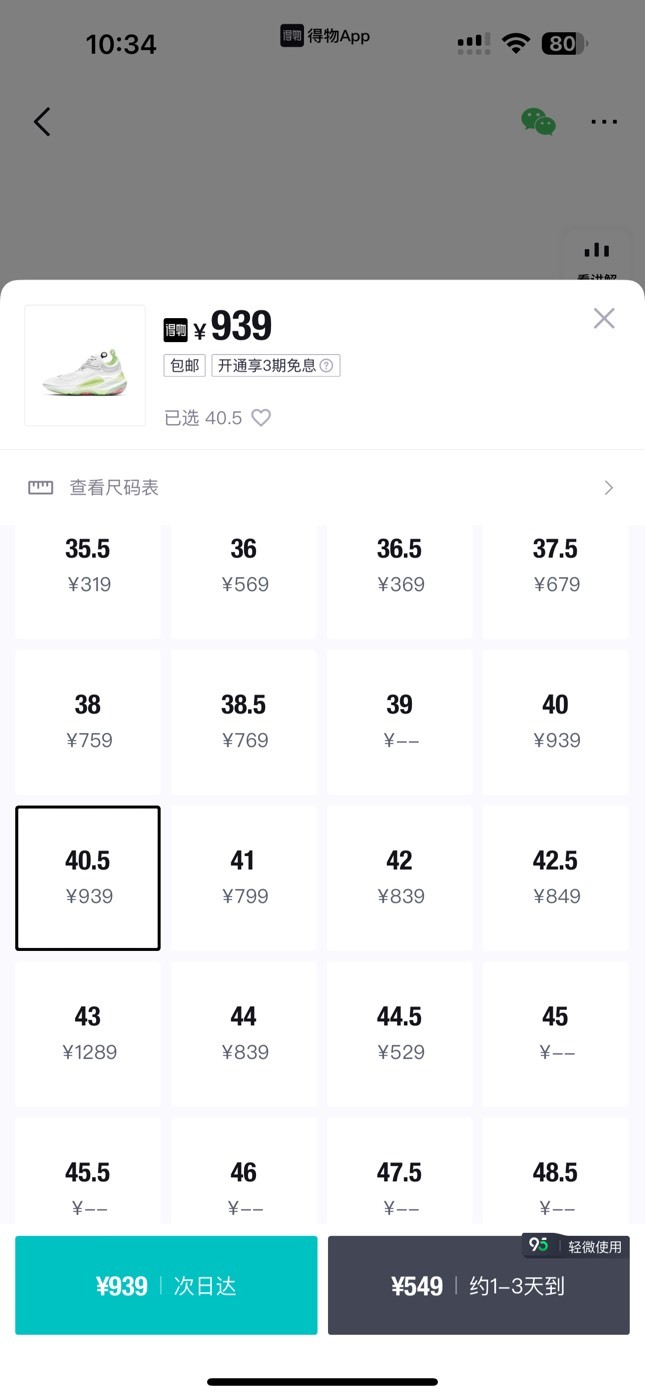The height and width of the screenshot is (1398, 645).
Task: Return to 得物App via the status bar pill
Action: [x=324, y=36]
